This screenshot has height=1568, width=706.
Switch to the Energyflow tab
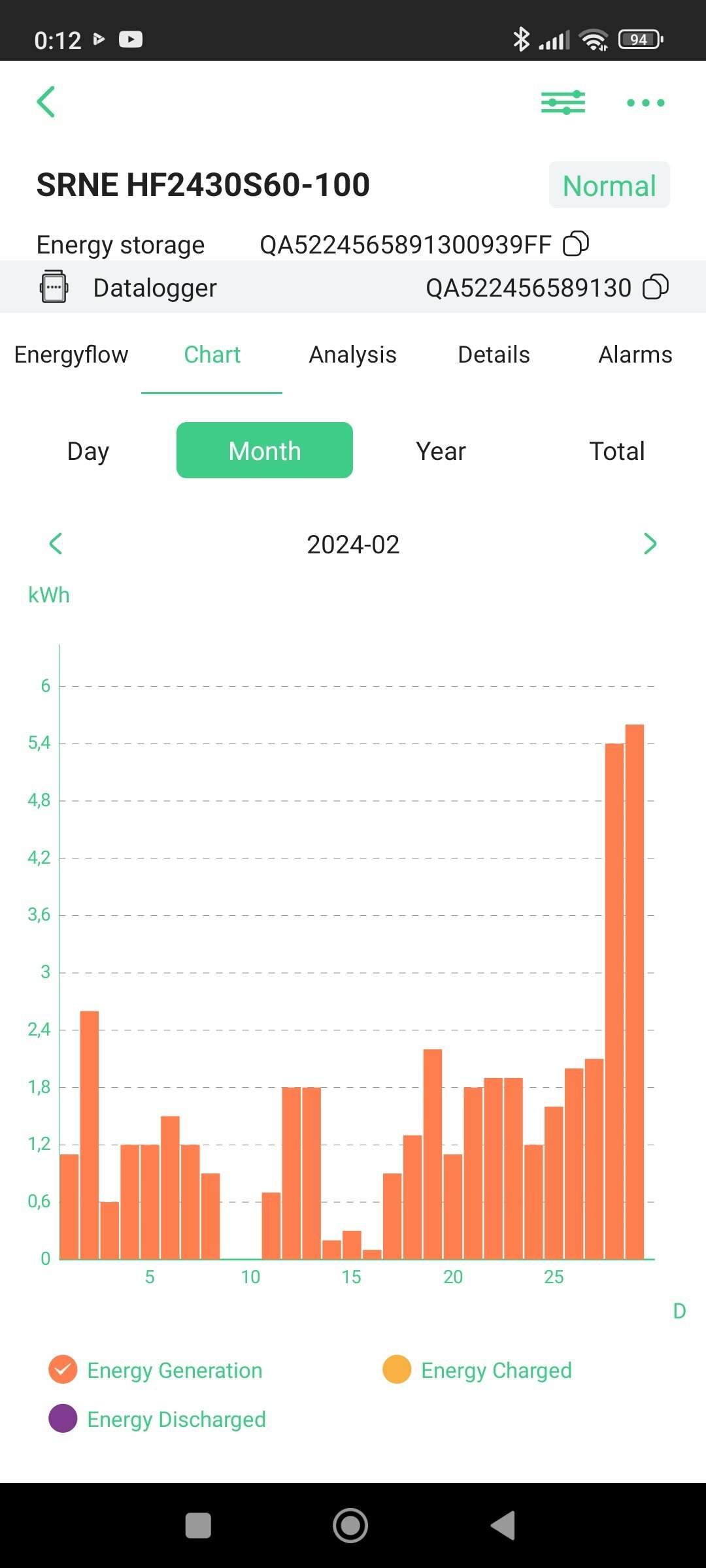[x=71, y=354]
